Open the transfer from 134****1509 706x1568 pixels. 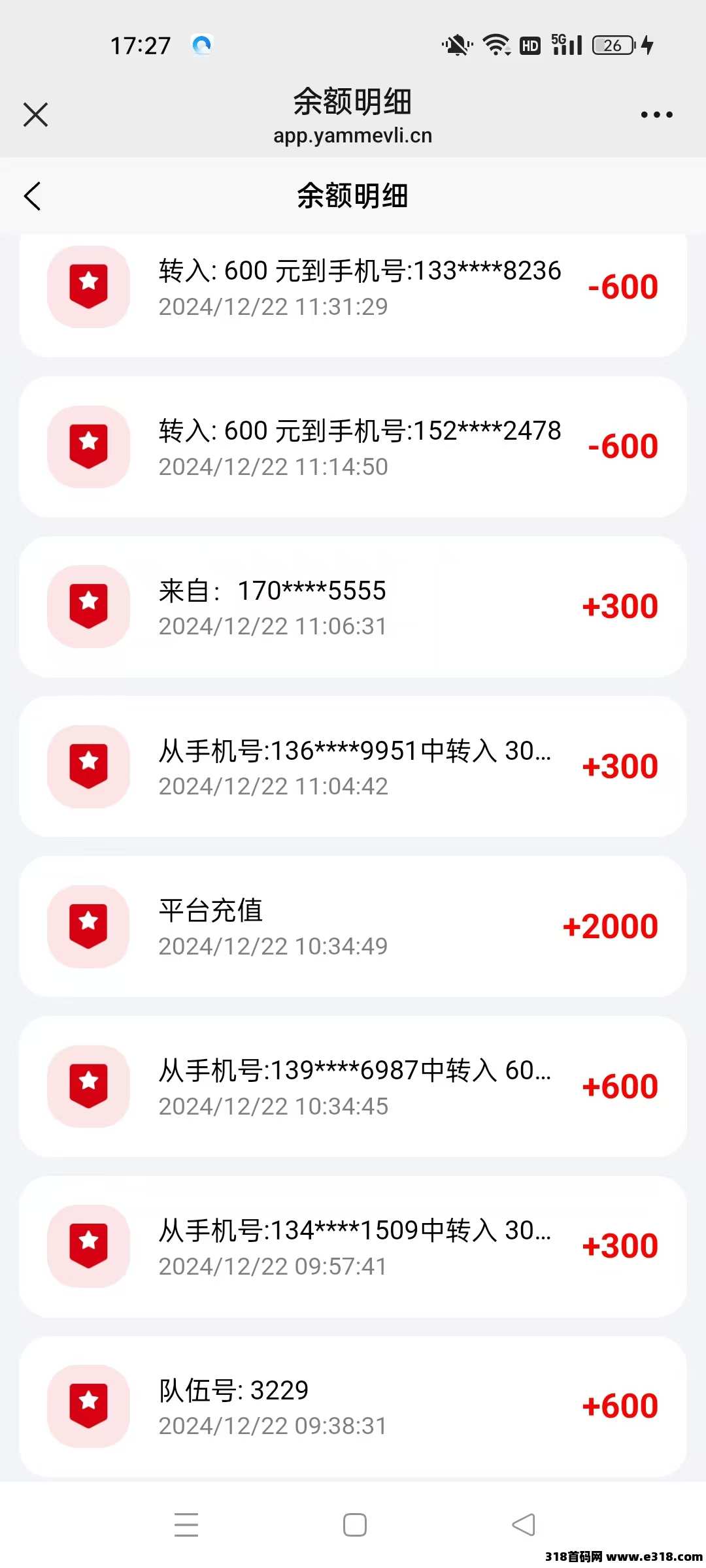[353, 1247]
